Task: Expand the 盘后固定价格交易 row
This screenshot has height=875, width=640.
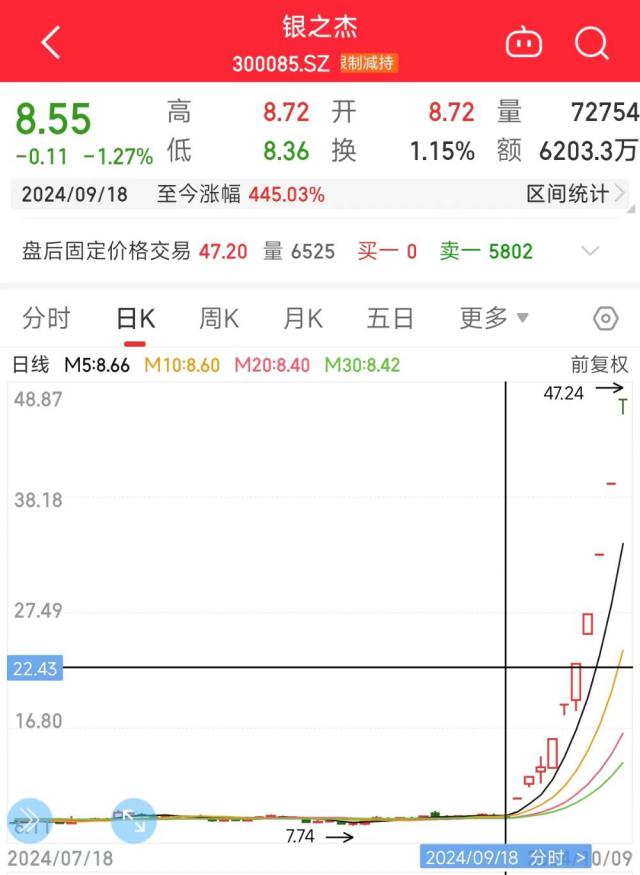Action: coord(590,251)
